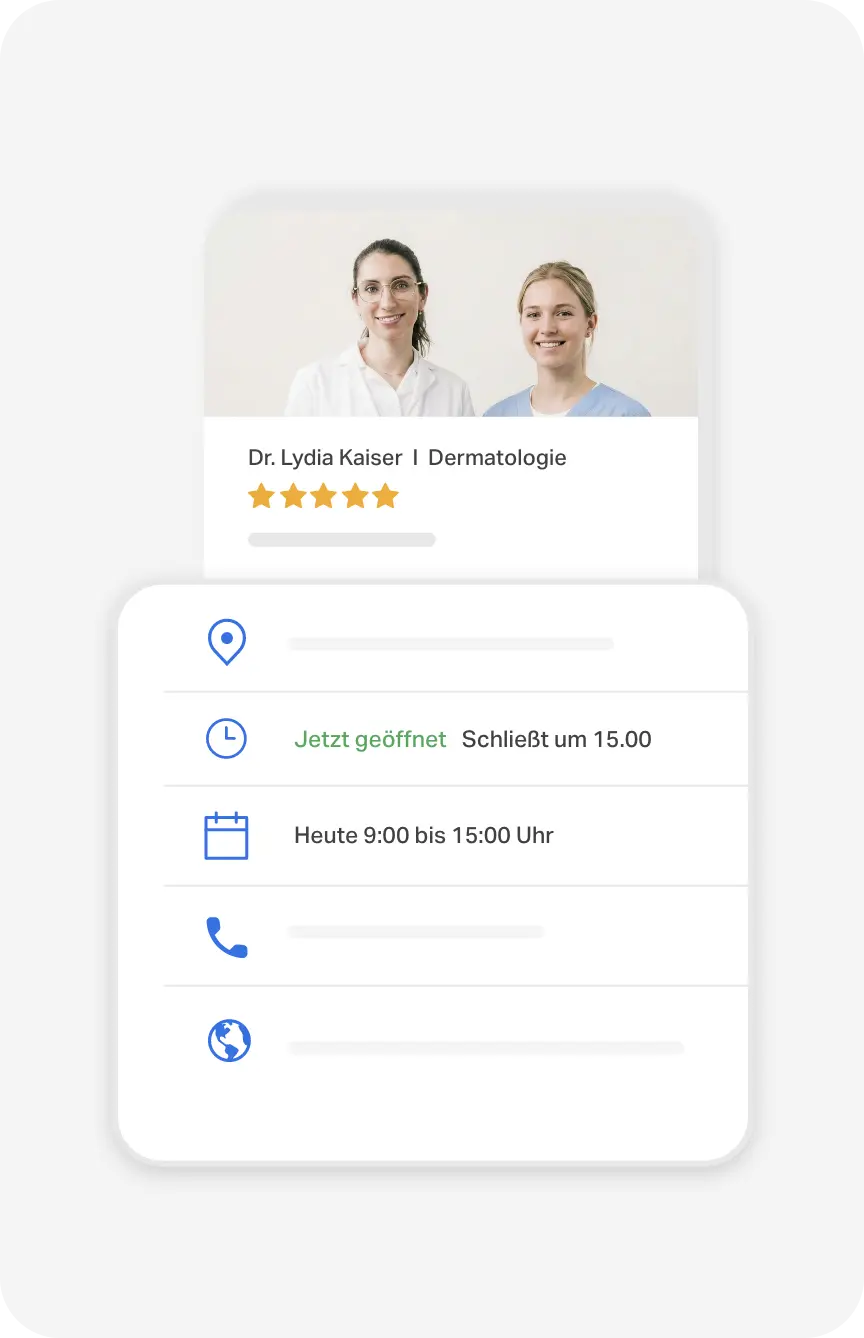Image resolution: width=864 pixels, height=1338 pixels.
Task: Toggle the 'Jetzt geöffnet' open status
Action: click(x=370, y=739)
